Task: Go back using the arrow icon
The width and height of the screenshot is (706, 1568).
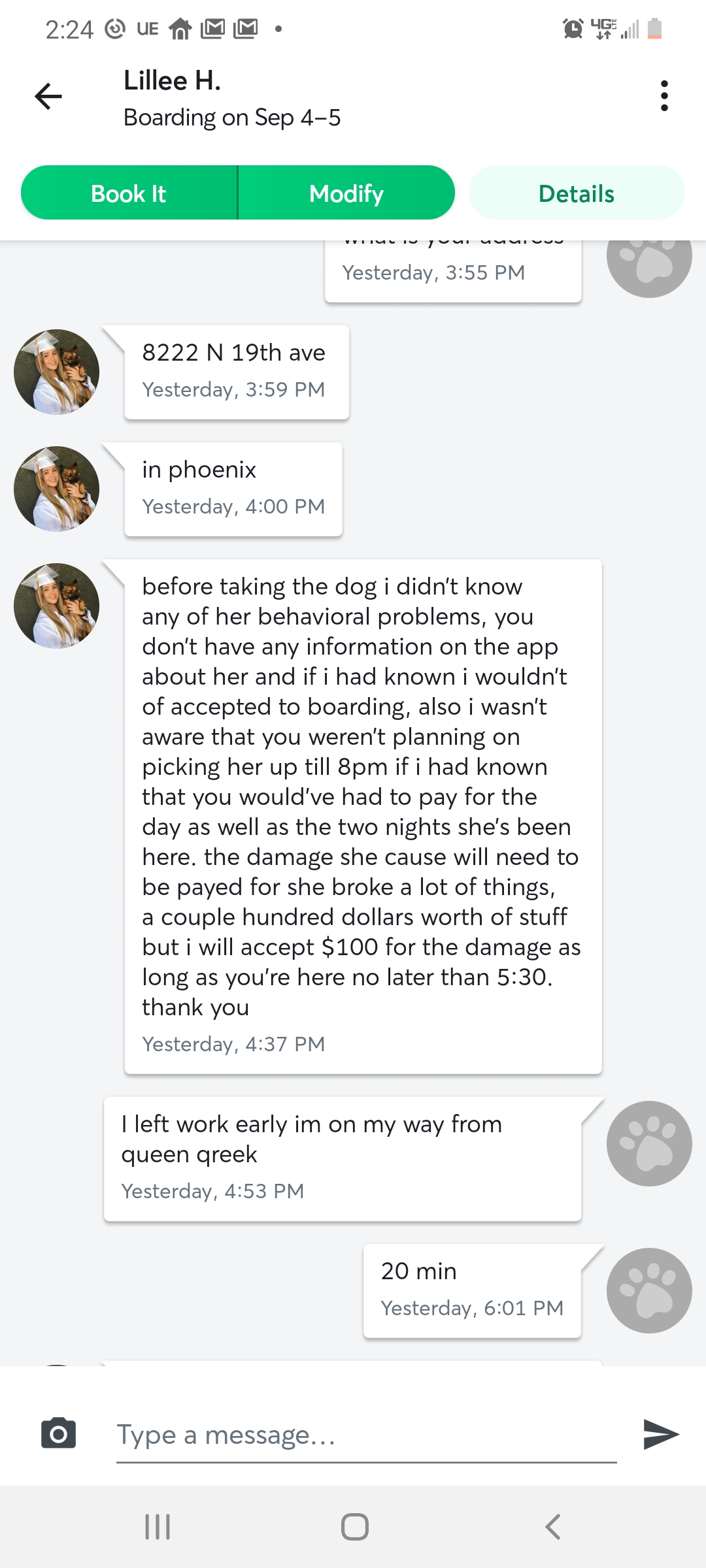Action: pyautogui.click(x=48, y=97)
